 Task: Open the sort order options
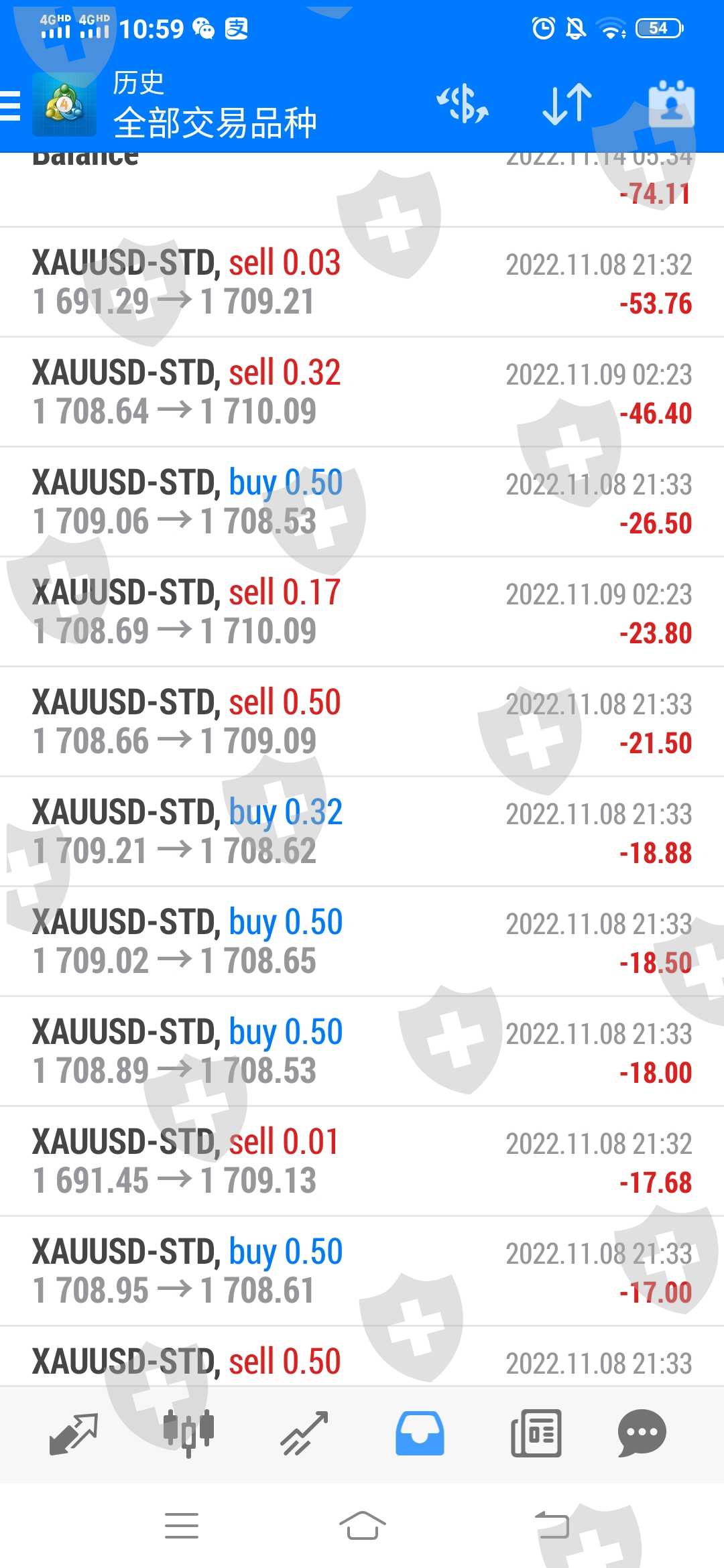click(566, 105)
